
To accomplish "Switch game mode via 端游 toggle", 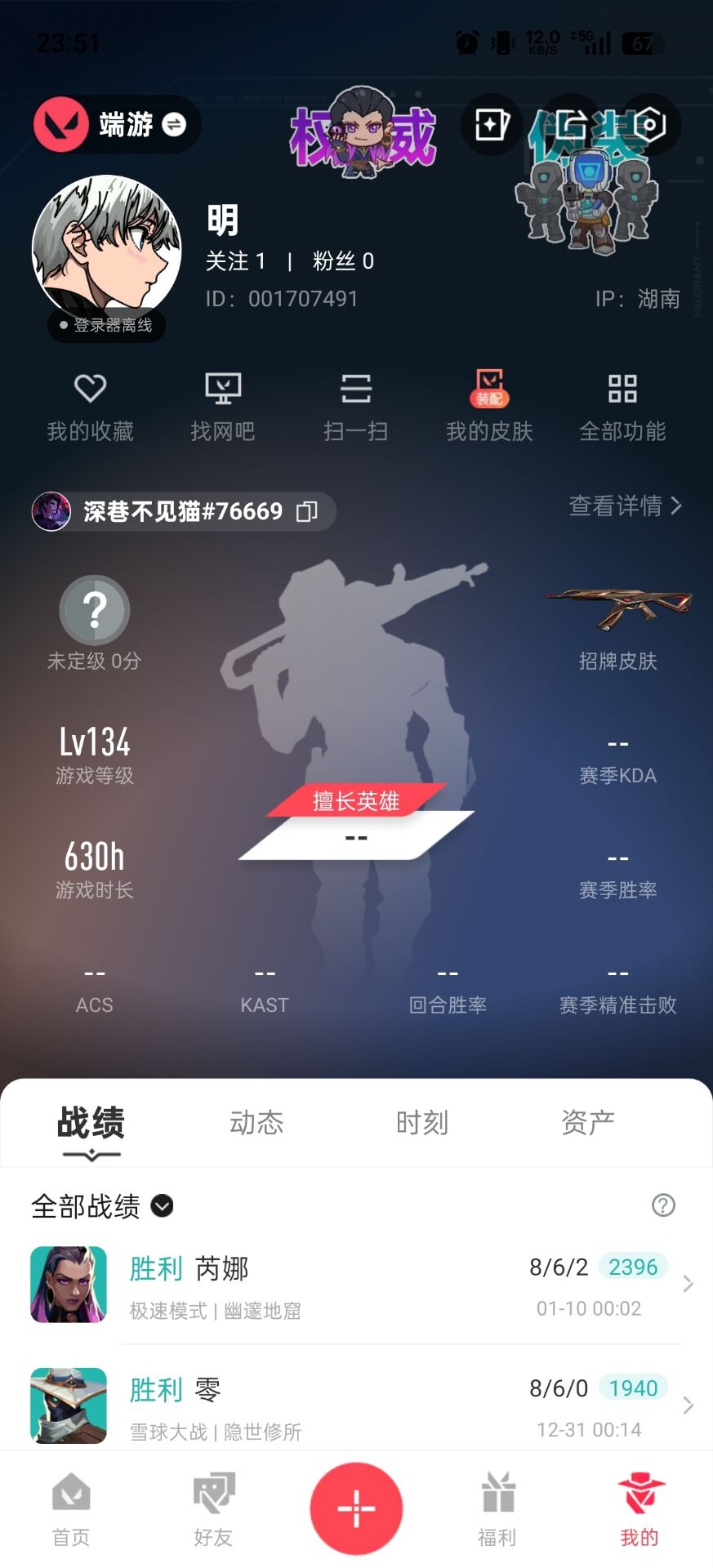I will 117,124.
